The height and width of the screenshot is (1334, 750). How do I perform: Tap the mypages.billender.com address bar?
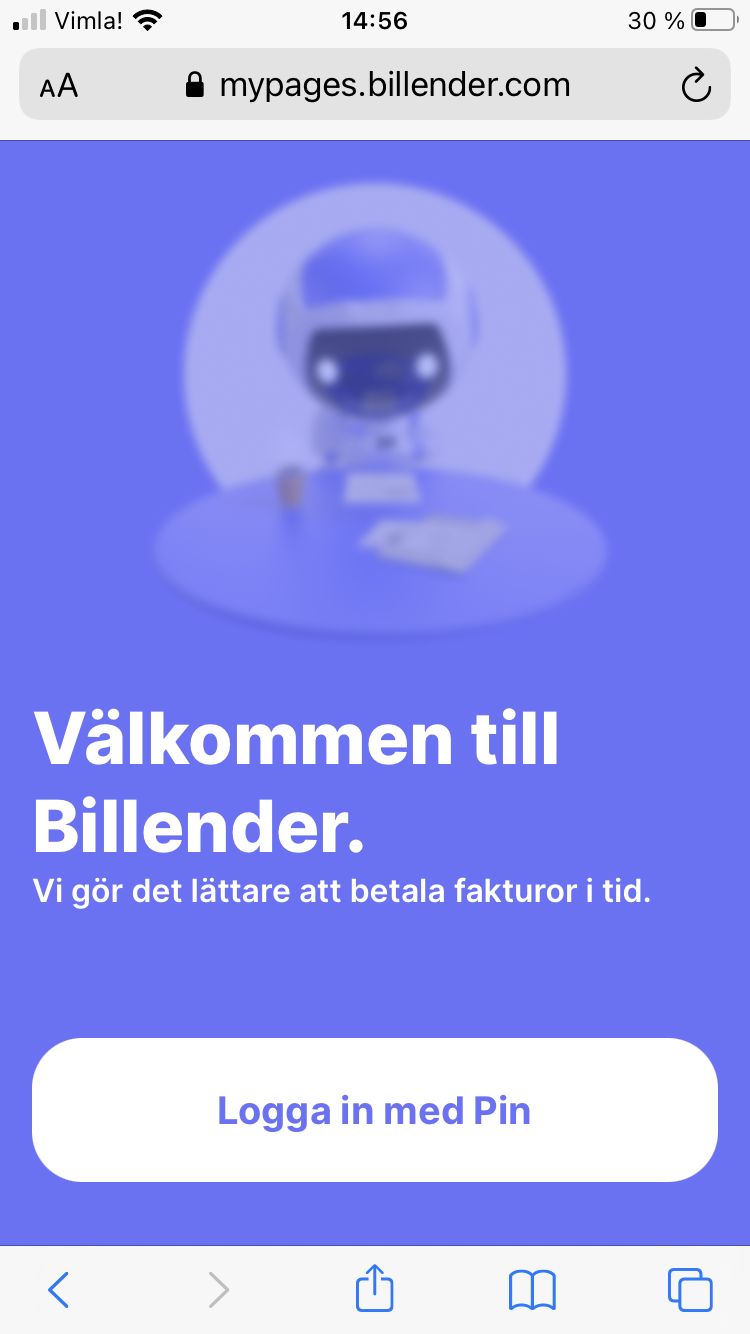coord(380,86)
